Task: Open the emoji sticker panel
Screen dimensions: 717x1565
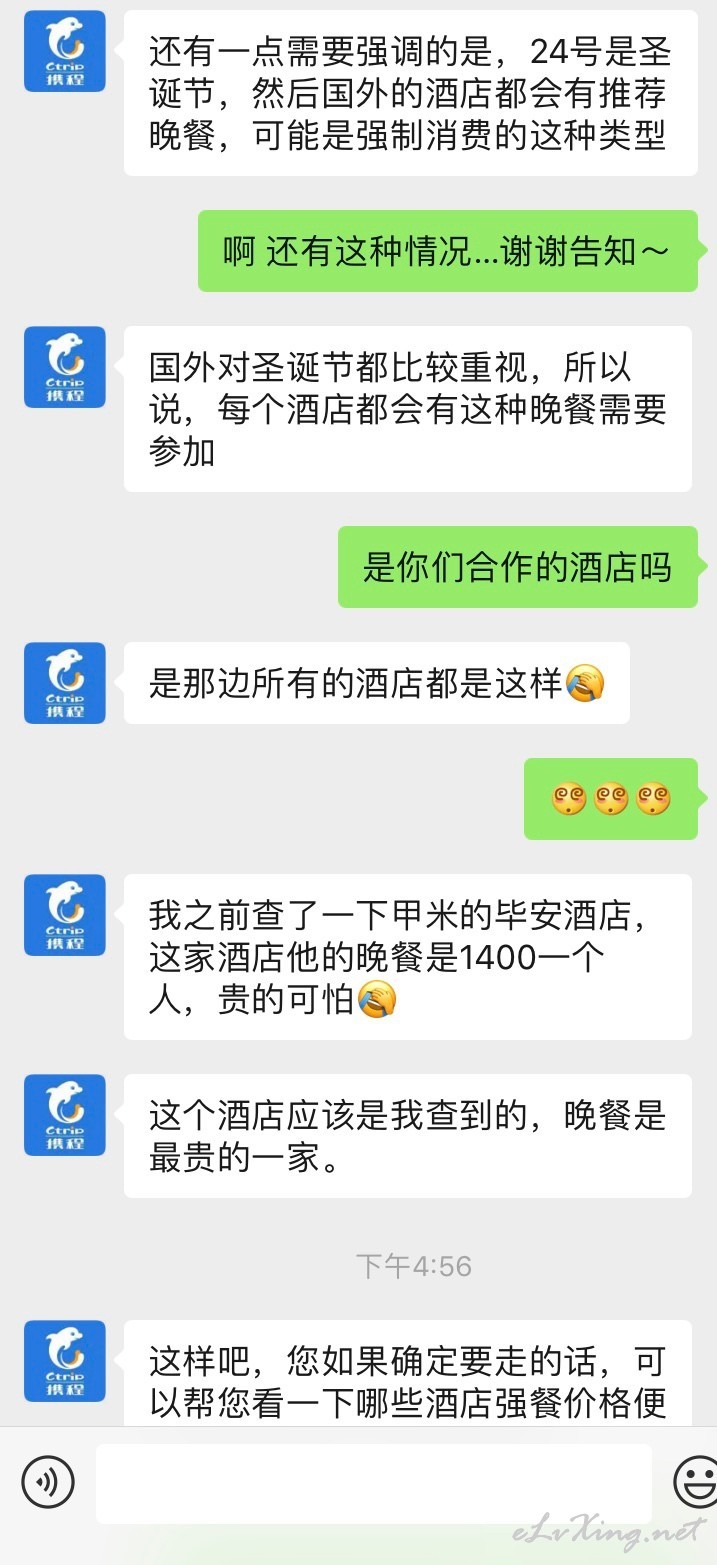Action: 696,1482
